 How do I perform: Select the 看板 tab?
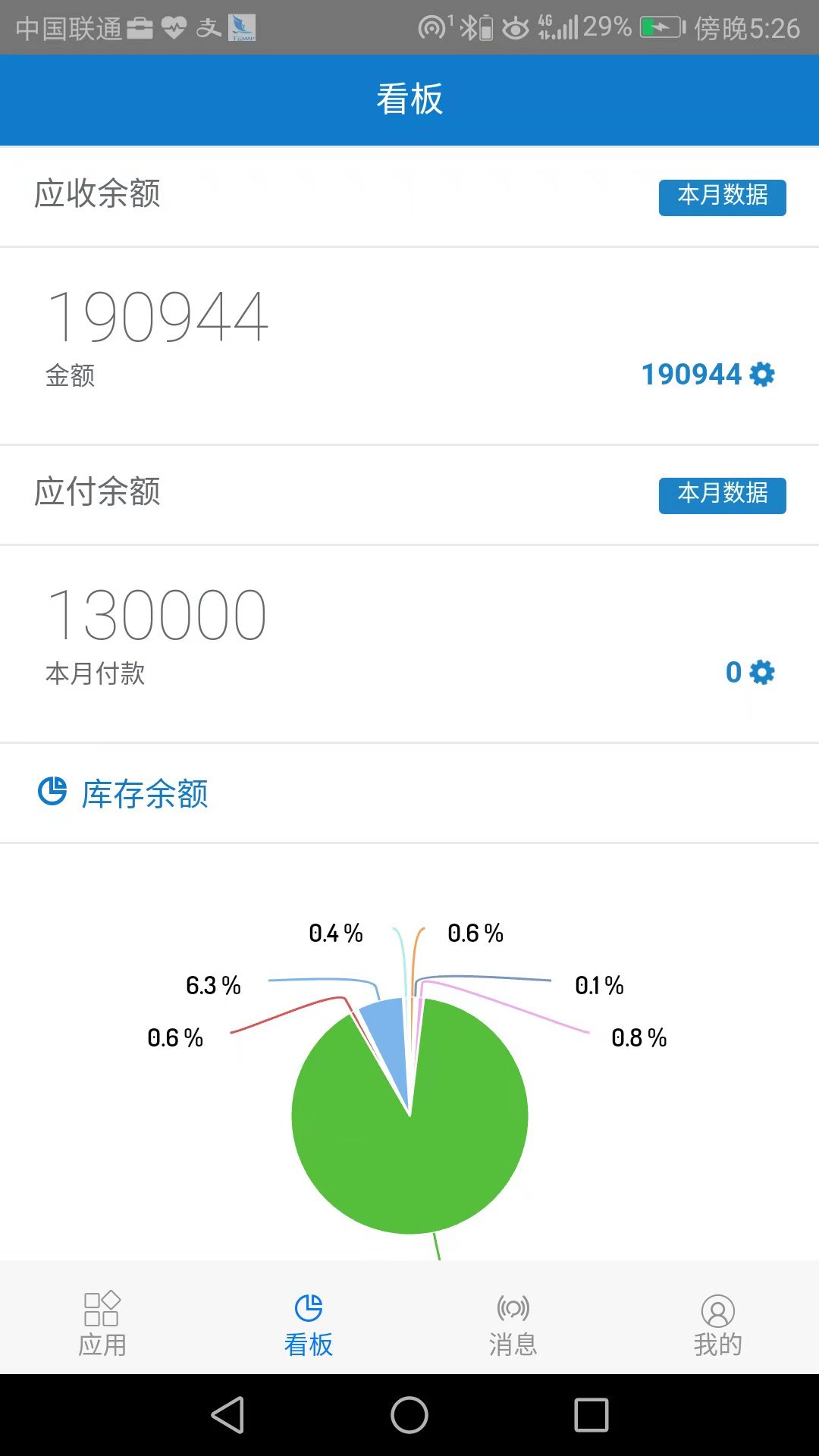308,1323
